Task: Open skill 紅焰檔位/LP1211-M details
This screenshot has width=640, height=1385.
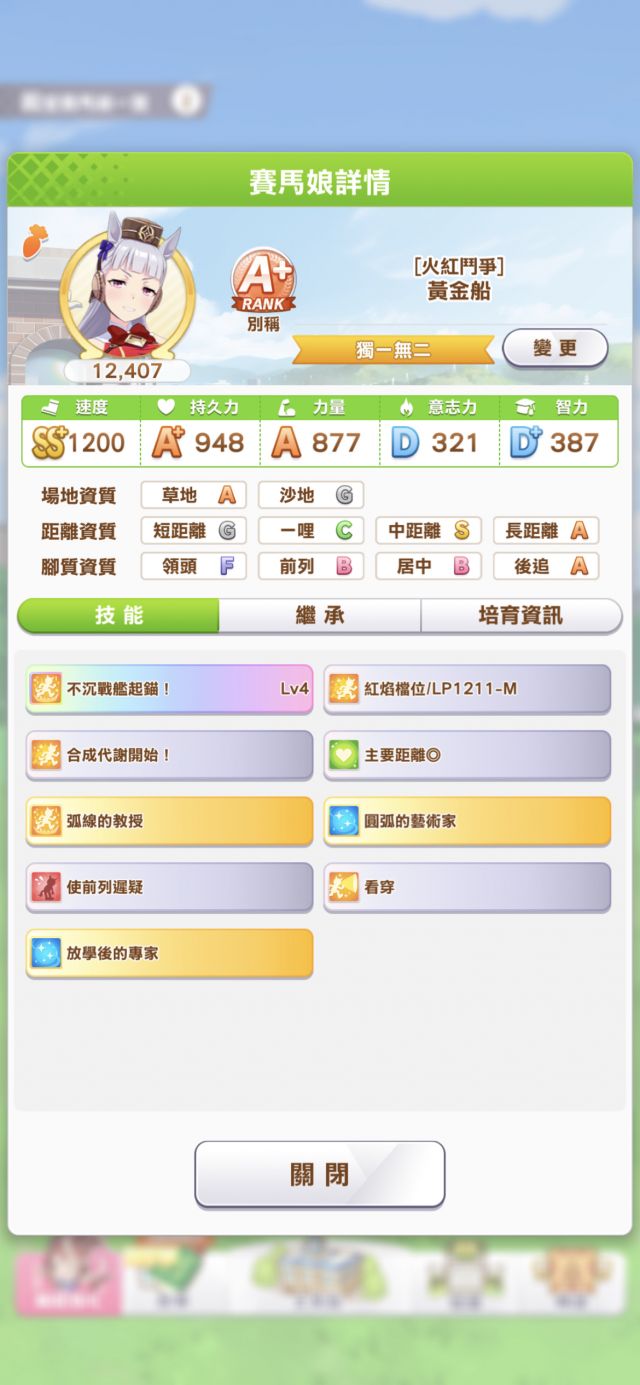Action: (x=467, y=689)
